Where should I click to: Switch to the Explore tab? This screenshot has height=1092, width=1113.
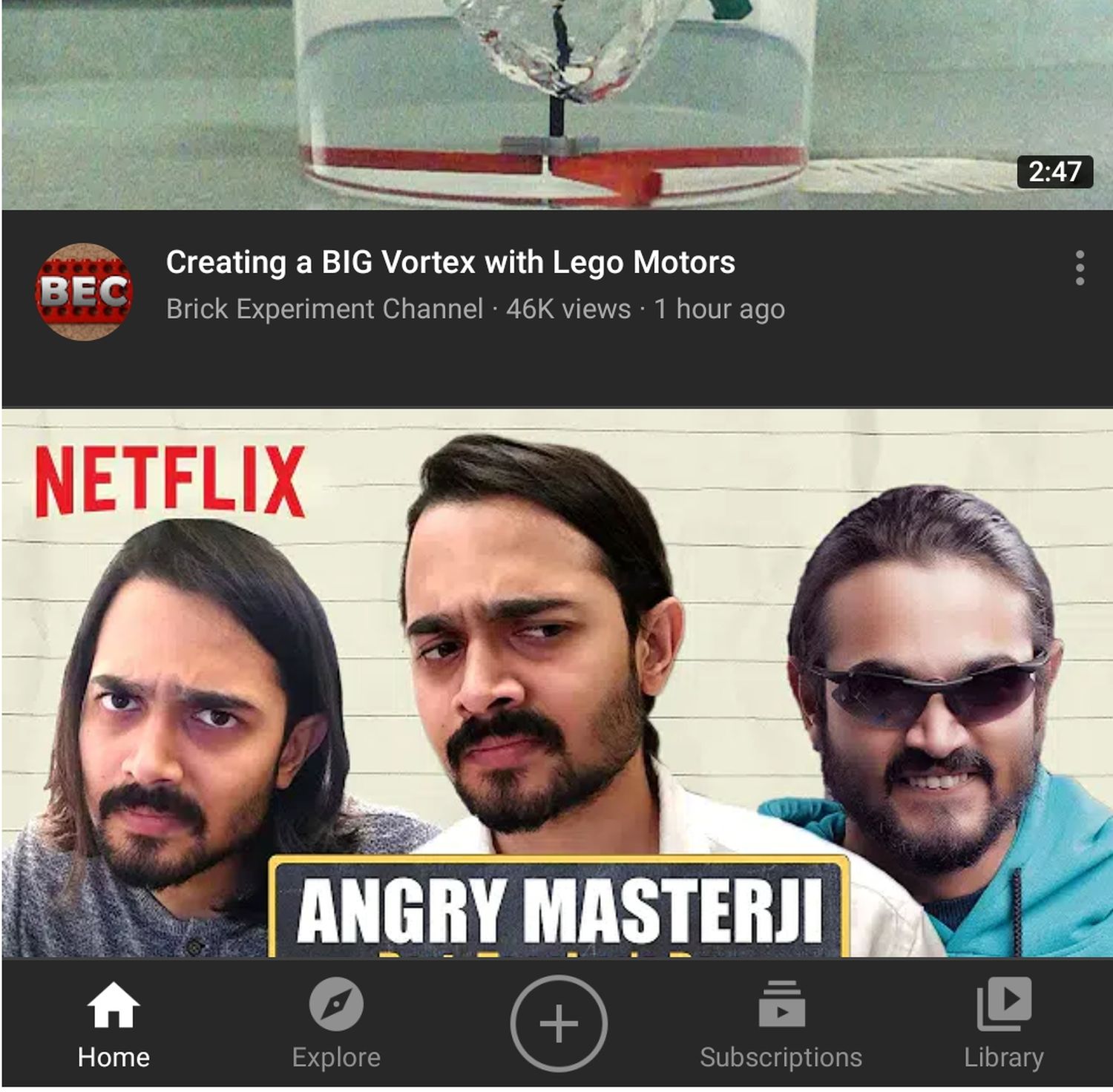336,1024
